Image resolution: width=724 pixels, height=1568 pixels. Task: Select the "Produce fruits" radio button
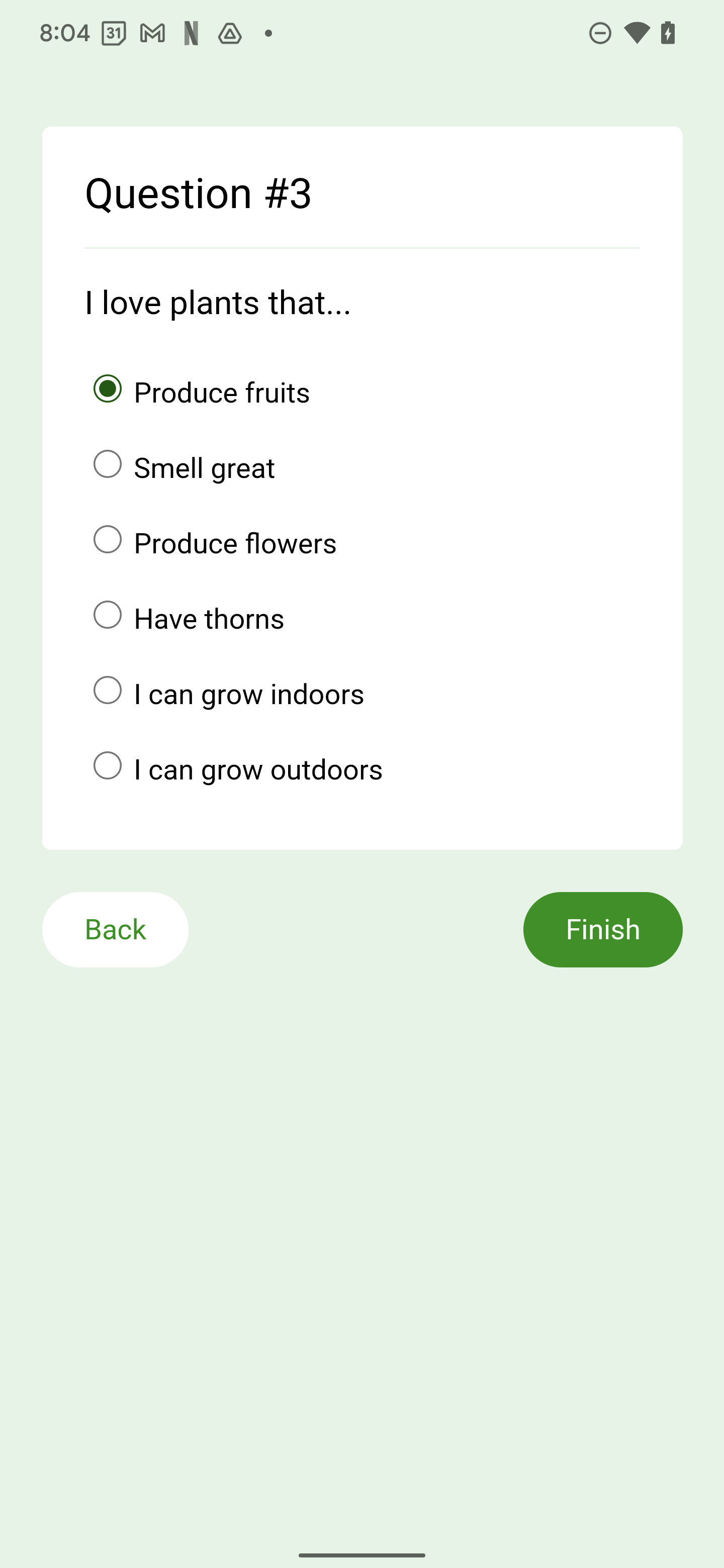pyautogui.click(x=108, y=389)
